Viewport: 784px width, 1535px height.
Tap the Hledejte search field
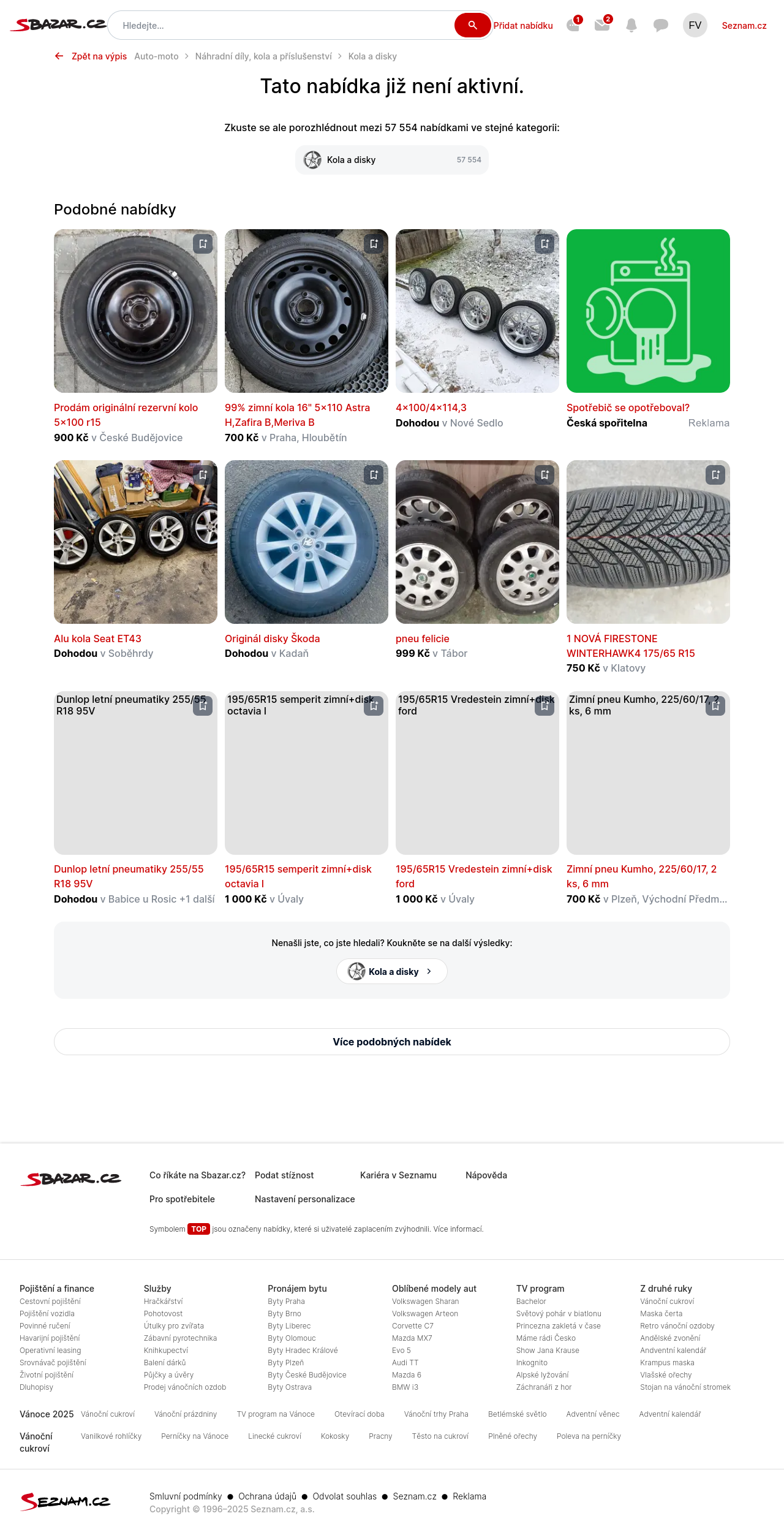(282, 26)
